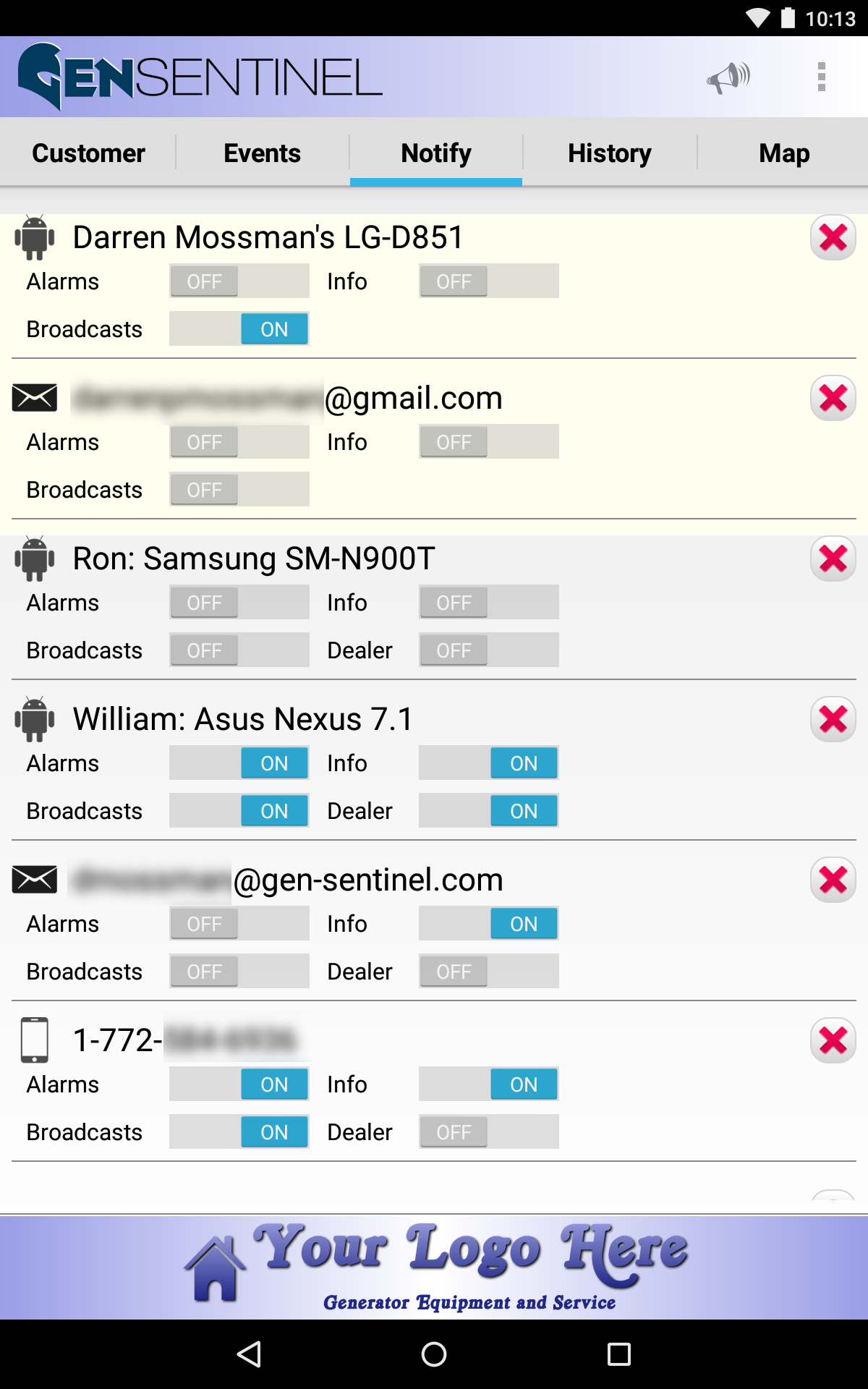This screenshot has width=868, height=1389.
Task: Open the overflow menu
Action: [x=821, y=77]
